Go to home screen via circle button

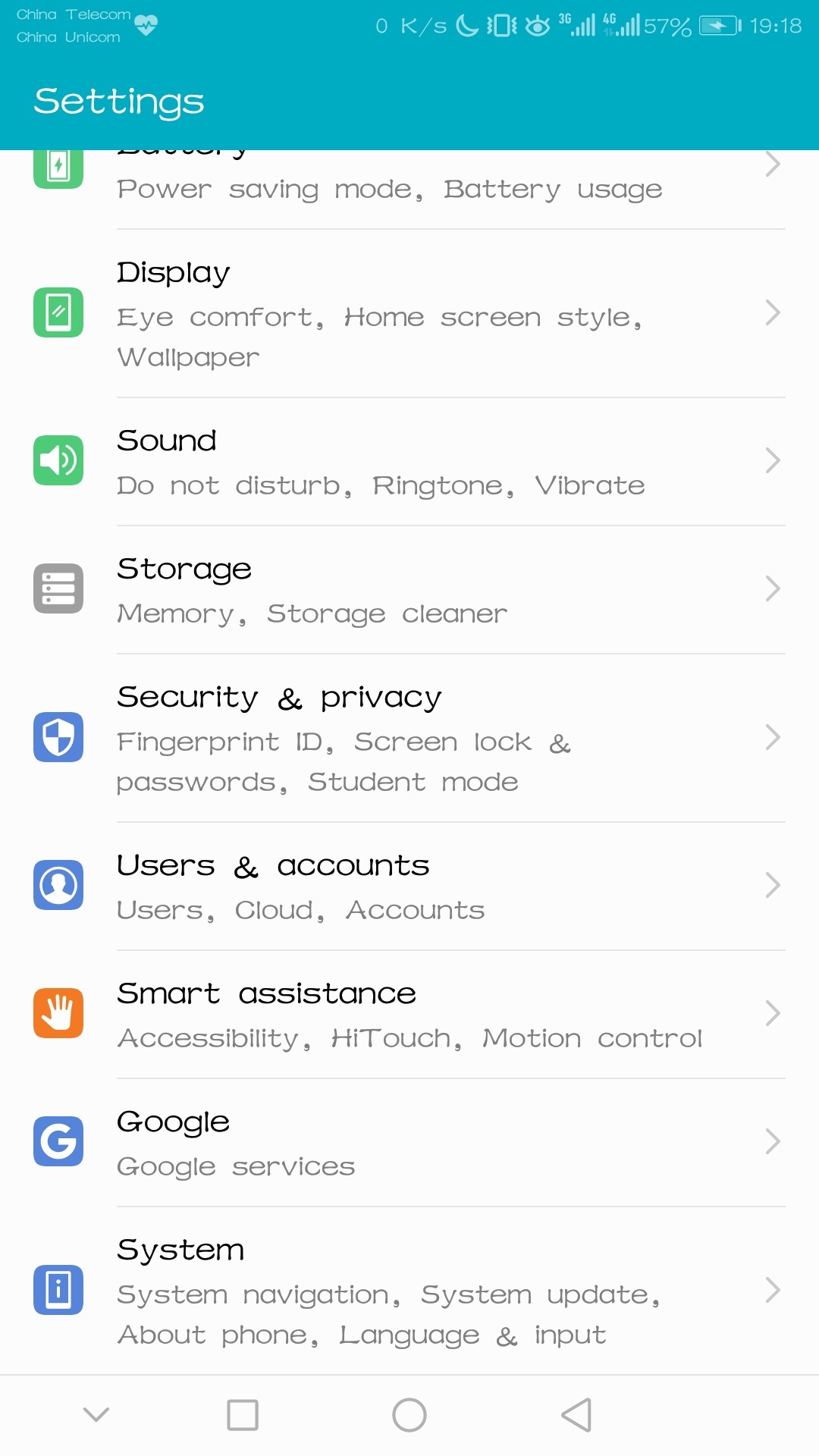point(409,1414)
